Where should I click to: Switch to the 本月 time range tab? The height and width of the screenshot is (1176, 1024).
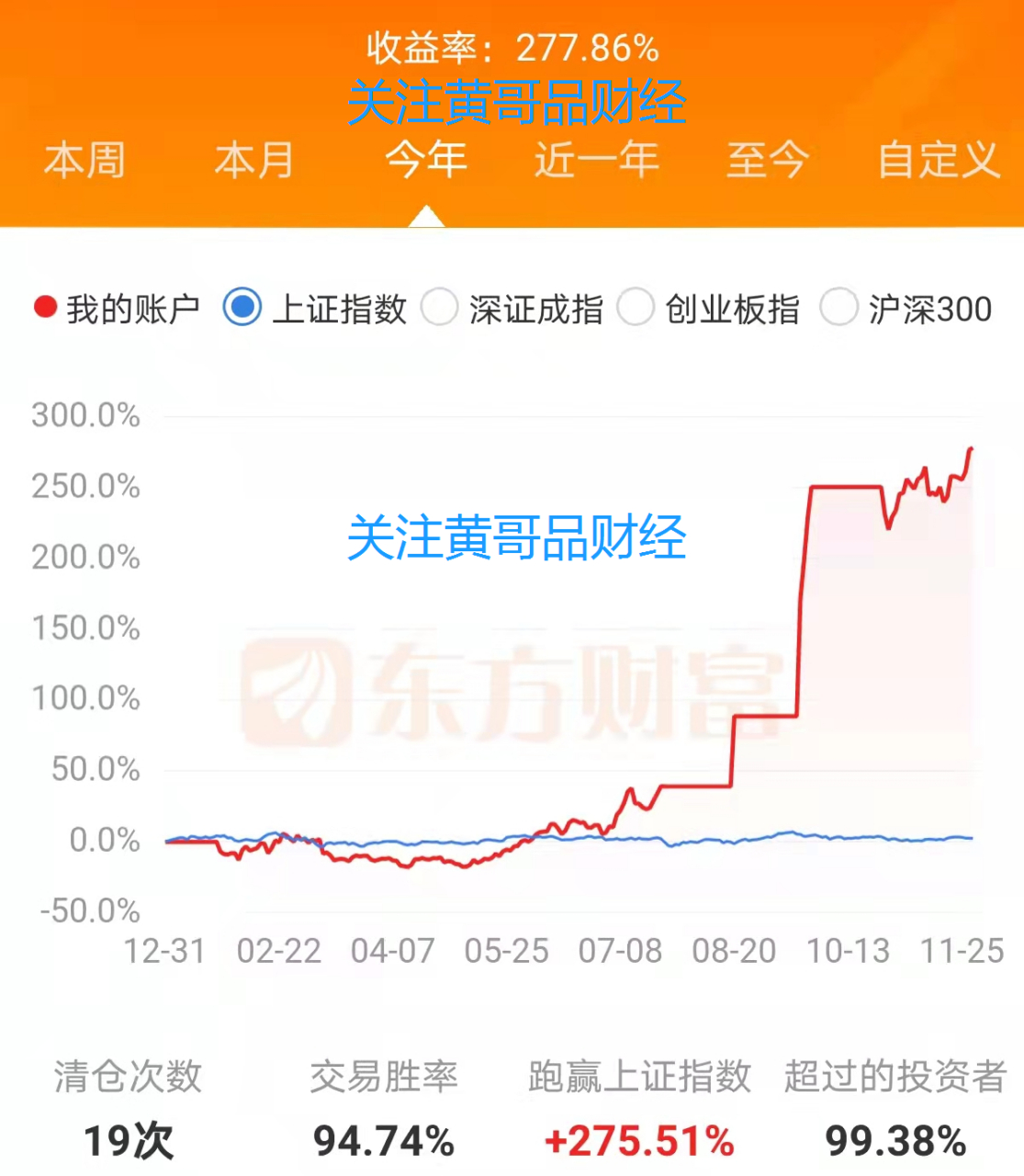click(254, 161)
